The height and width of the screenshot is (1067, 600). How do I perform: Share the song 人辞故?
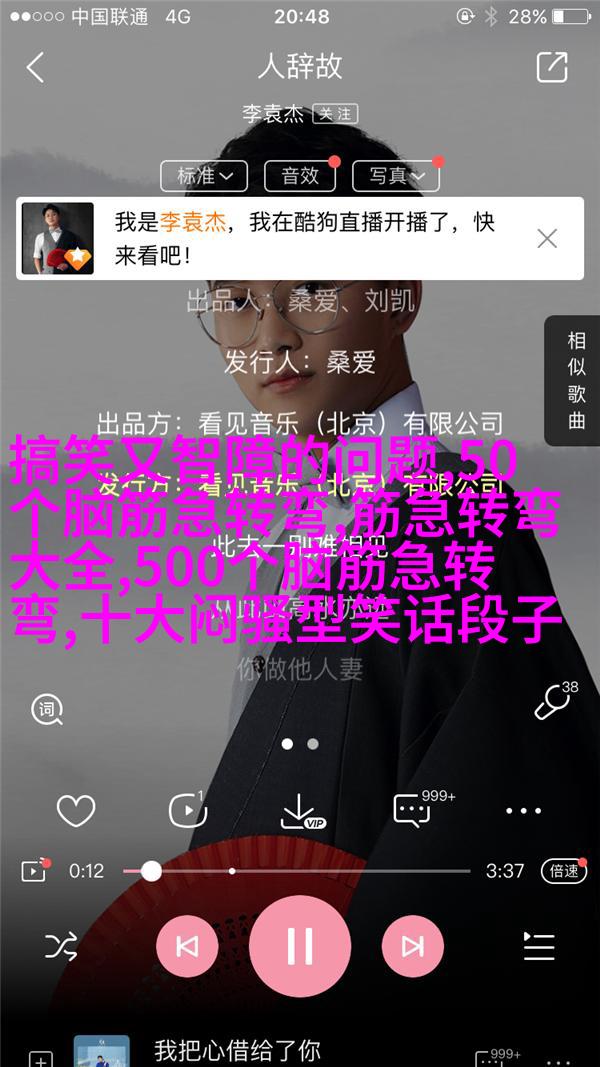coord(551,68)
